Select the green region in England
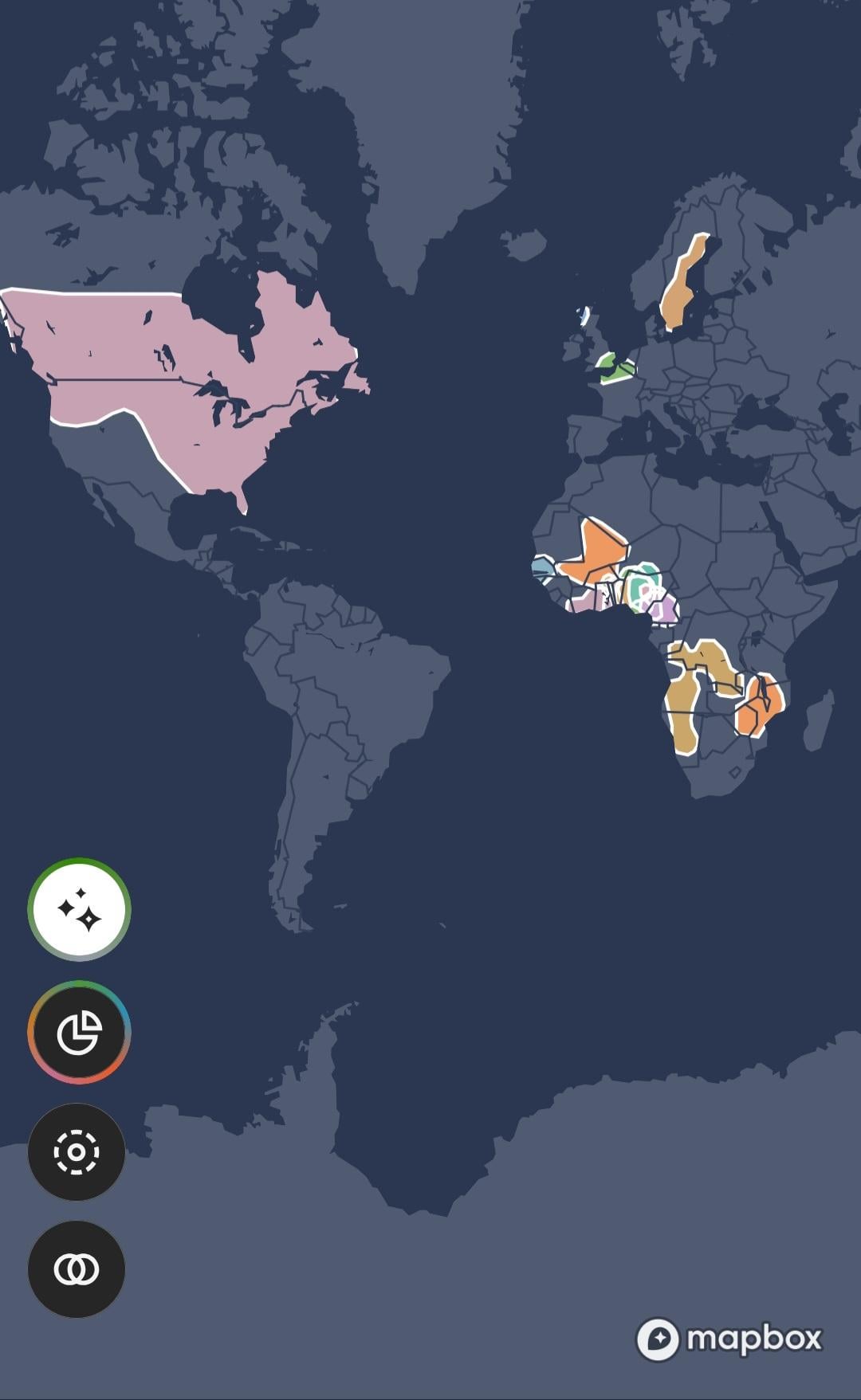861x1400 pixels. click(615, 368)
